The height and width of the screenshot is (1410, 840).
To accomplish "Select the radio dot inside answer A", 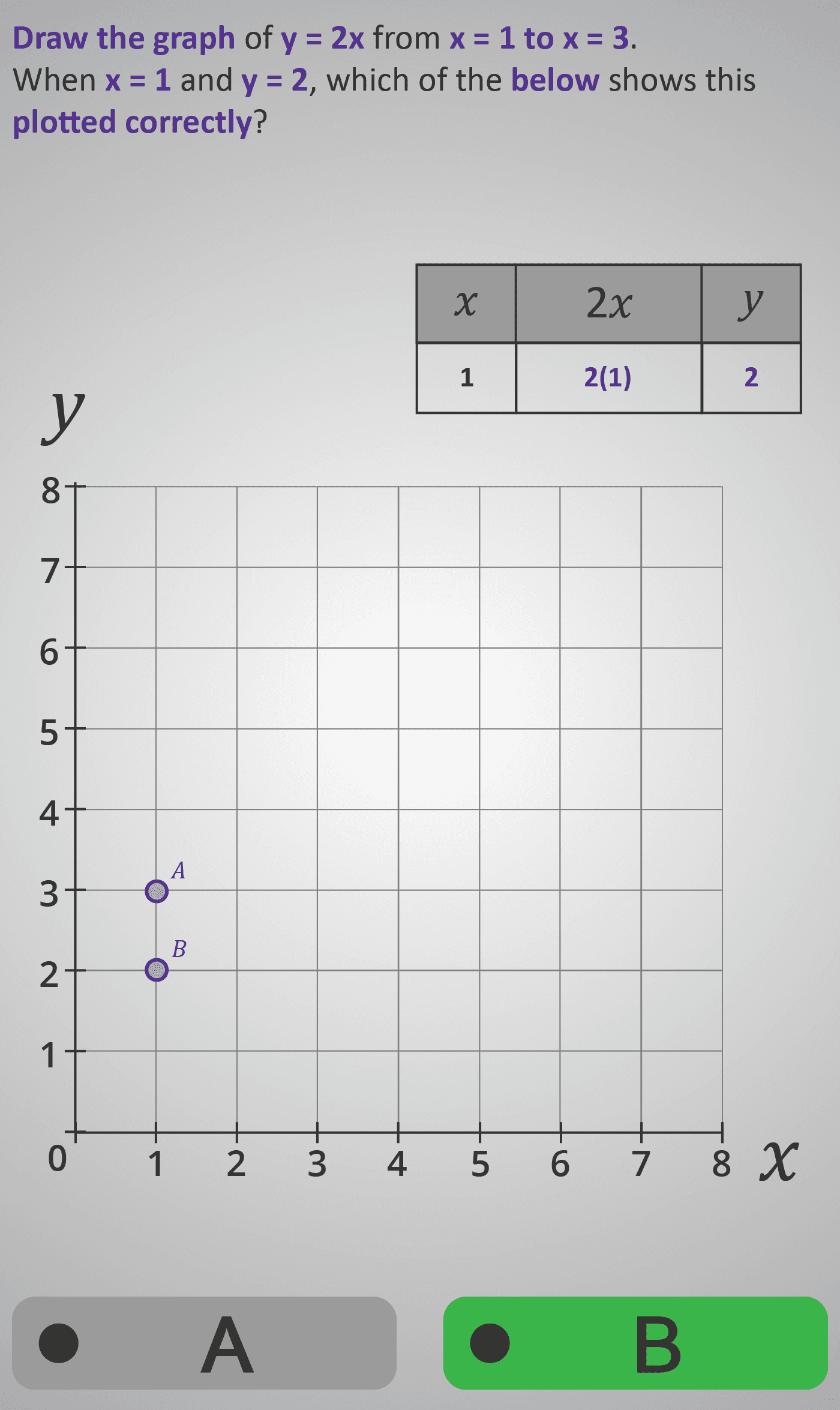I will tap(58, 1345).
